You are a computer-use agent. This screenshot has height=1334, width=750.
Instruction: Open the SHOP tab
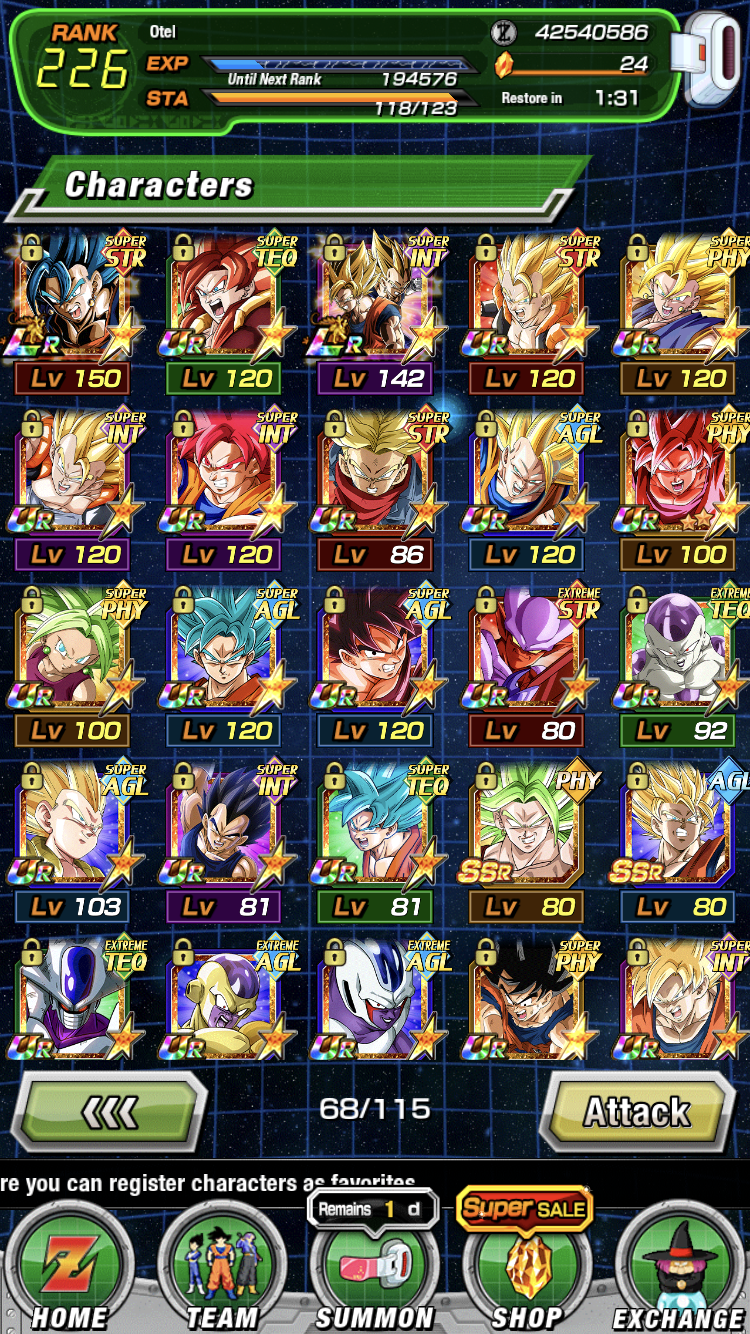527,1269
